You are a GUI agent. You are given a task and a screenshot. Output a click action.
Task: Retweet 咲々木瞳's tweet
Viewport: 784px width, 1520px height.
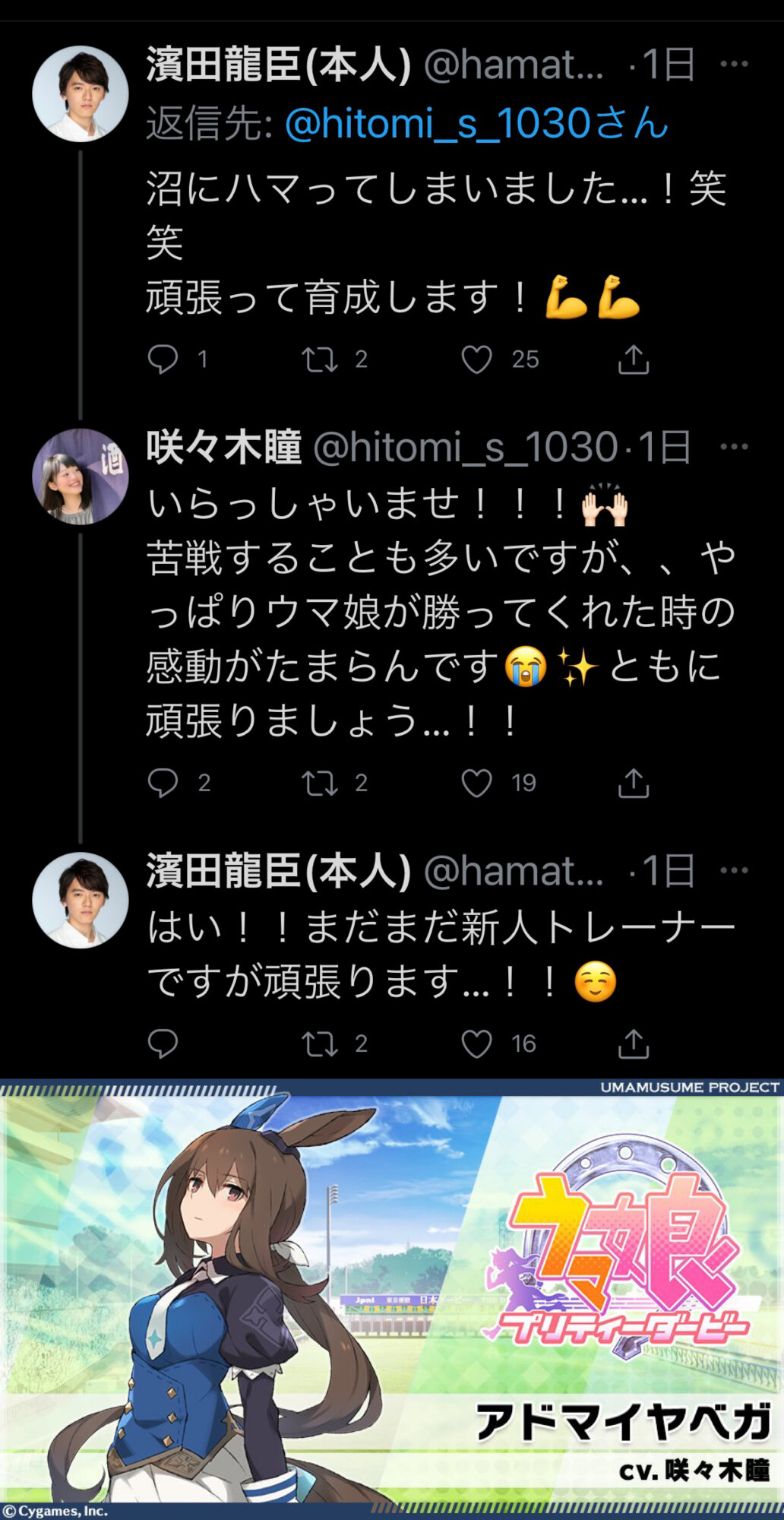tap(320, 784)
